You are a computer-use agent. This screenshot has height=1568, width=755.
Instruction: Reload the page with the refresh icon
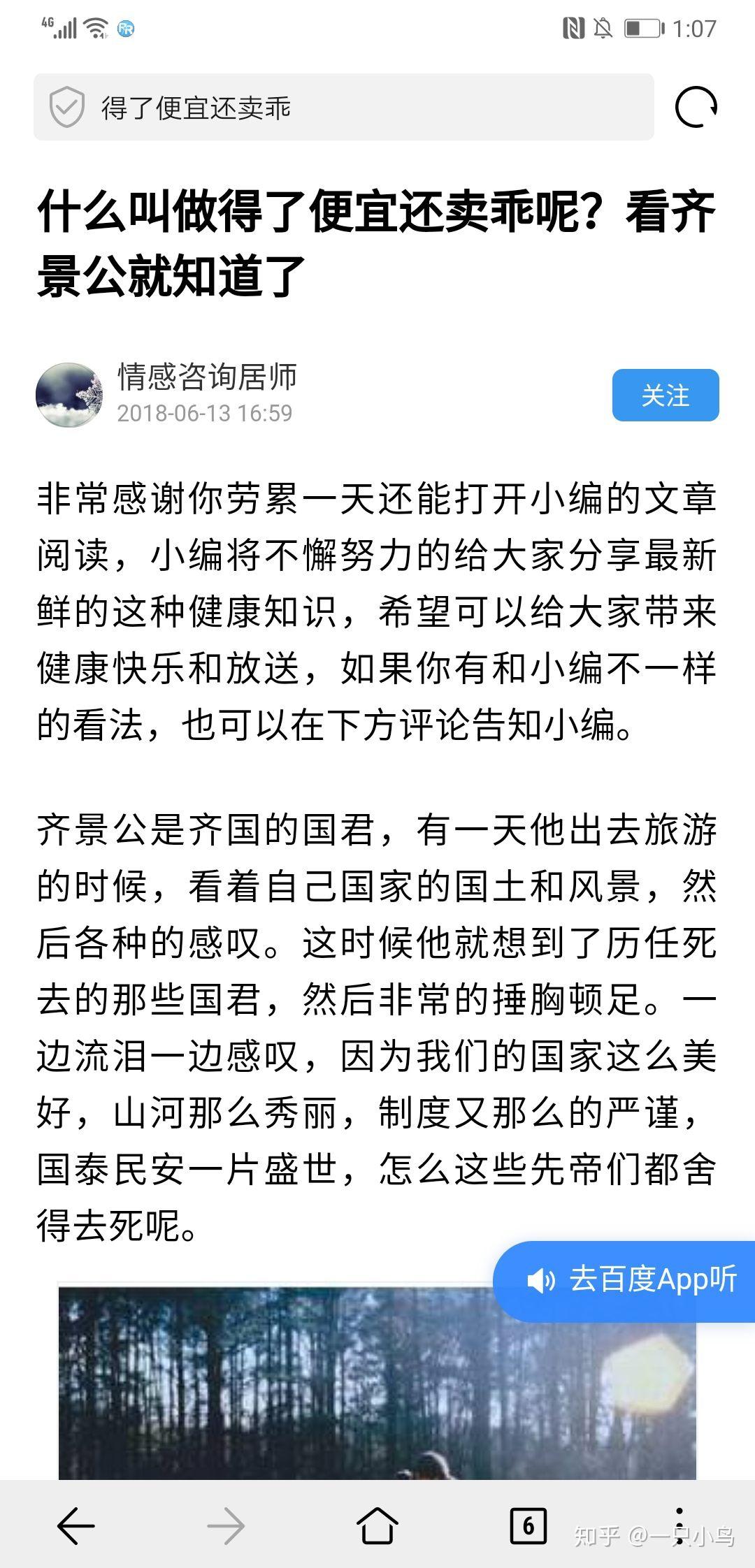tap(696, 107)
